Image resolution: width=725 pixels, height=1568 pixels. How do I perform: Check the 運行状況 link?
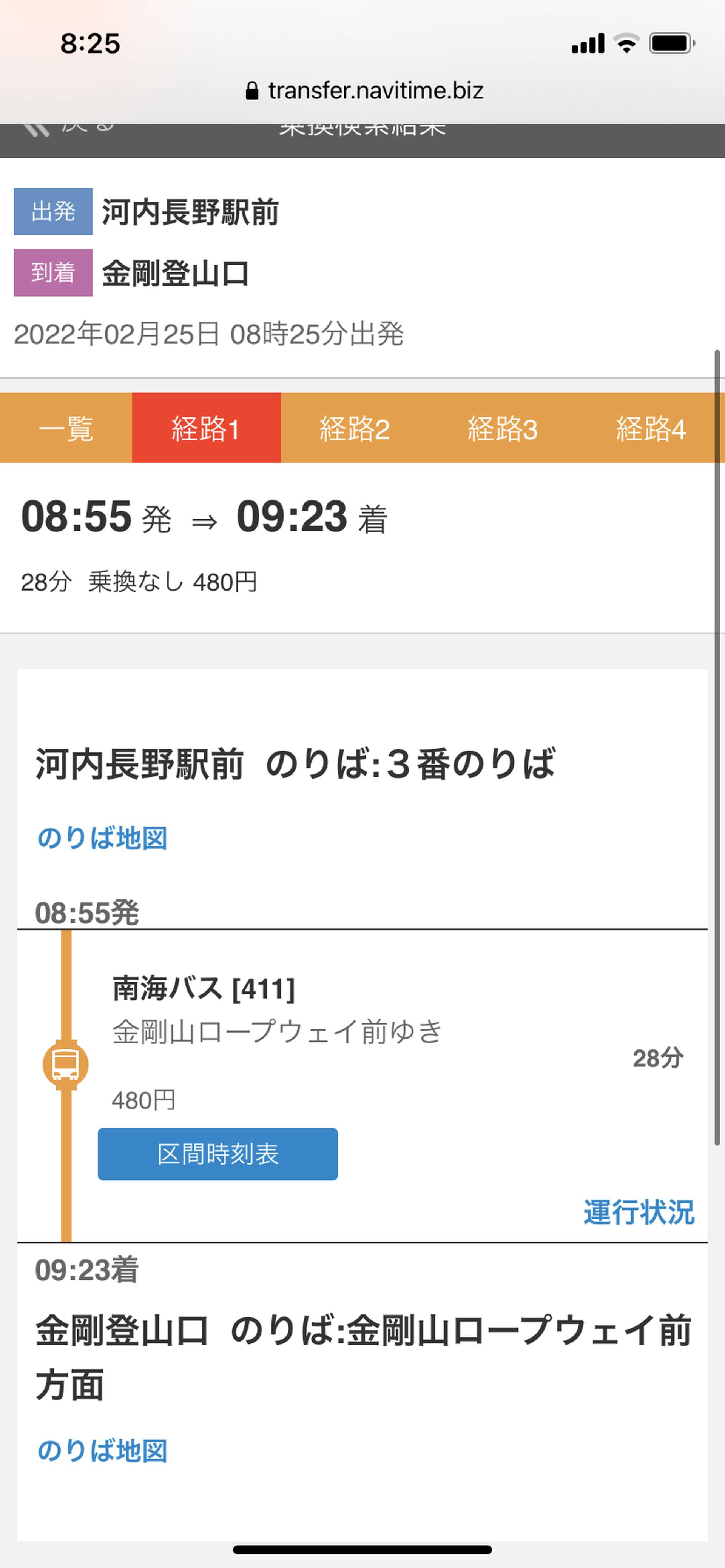click(x=639, y=1212)
